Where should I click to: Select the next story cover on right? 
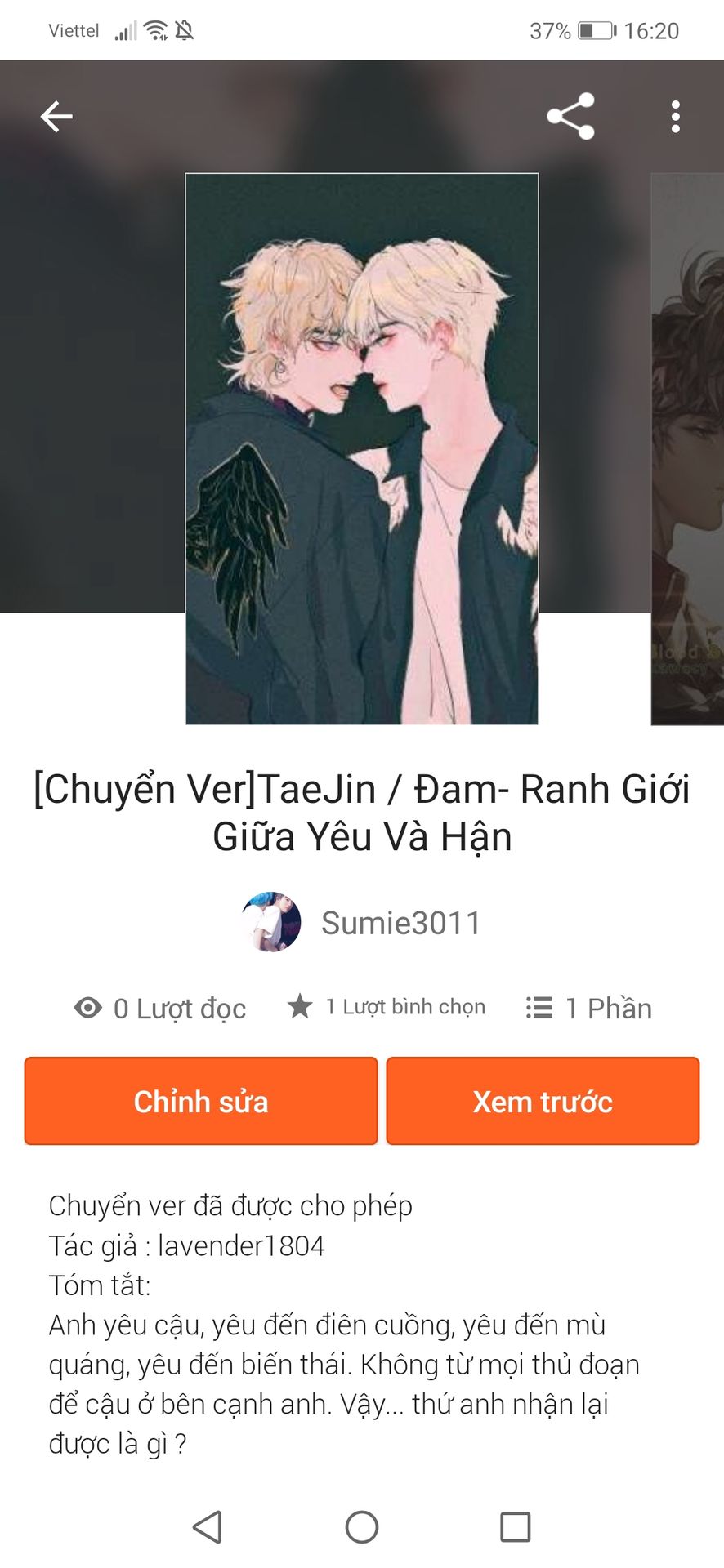pos(687,448)
